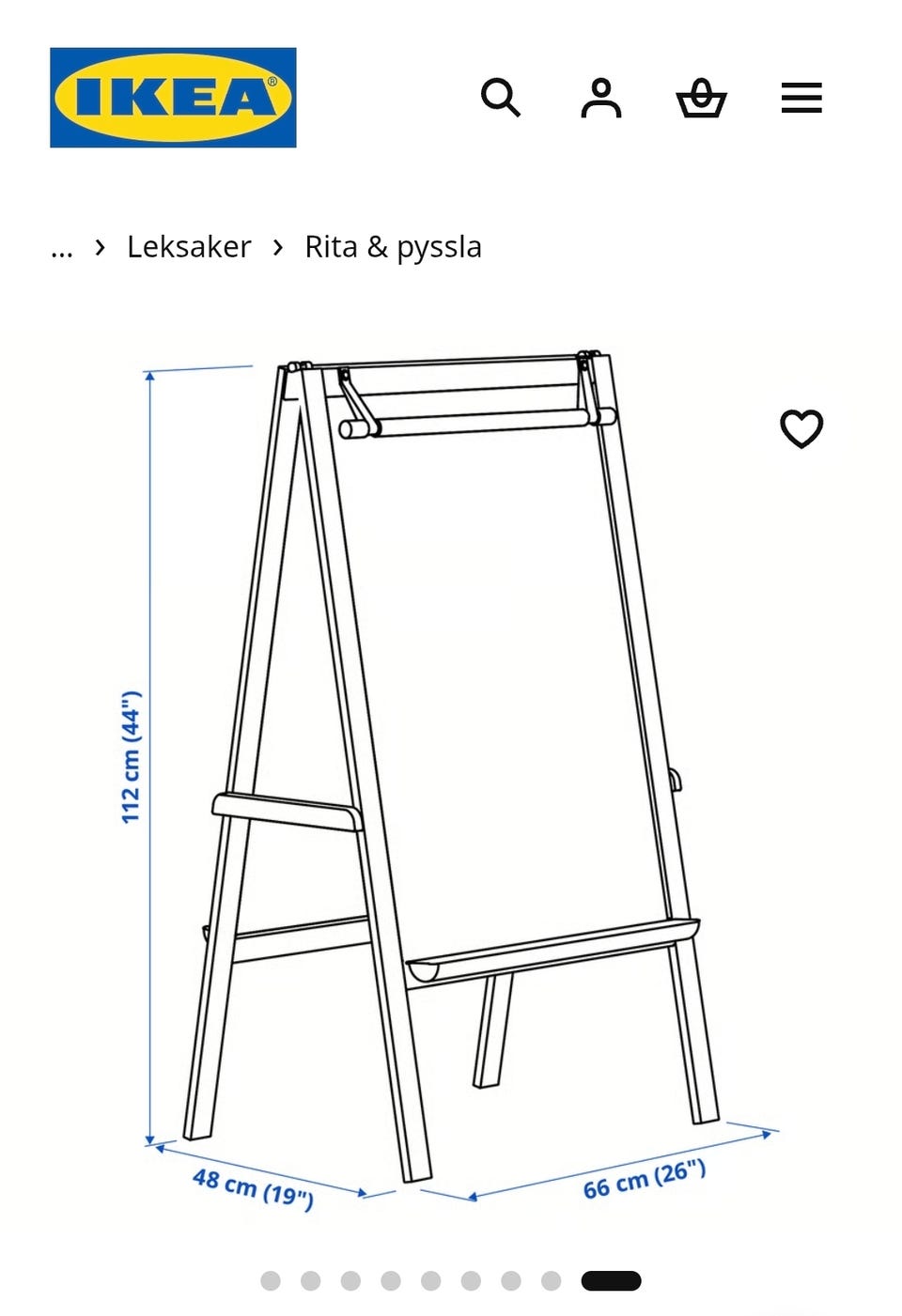Return to the homepage via the IKEA logo

pos(173,97)
